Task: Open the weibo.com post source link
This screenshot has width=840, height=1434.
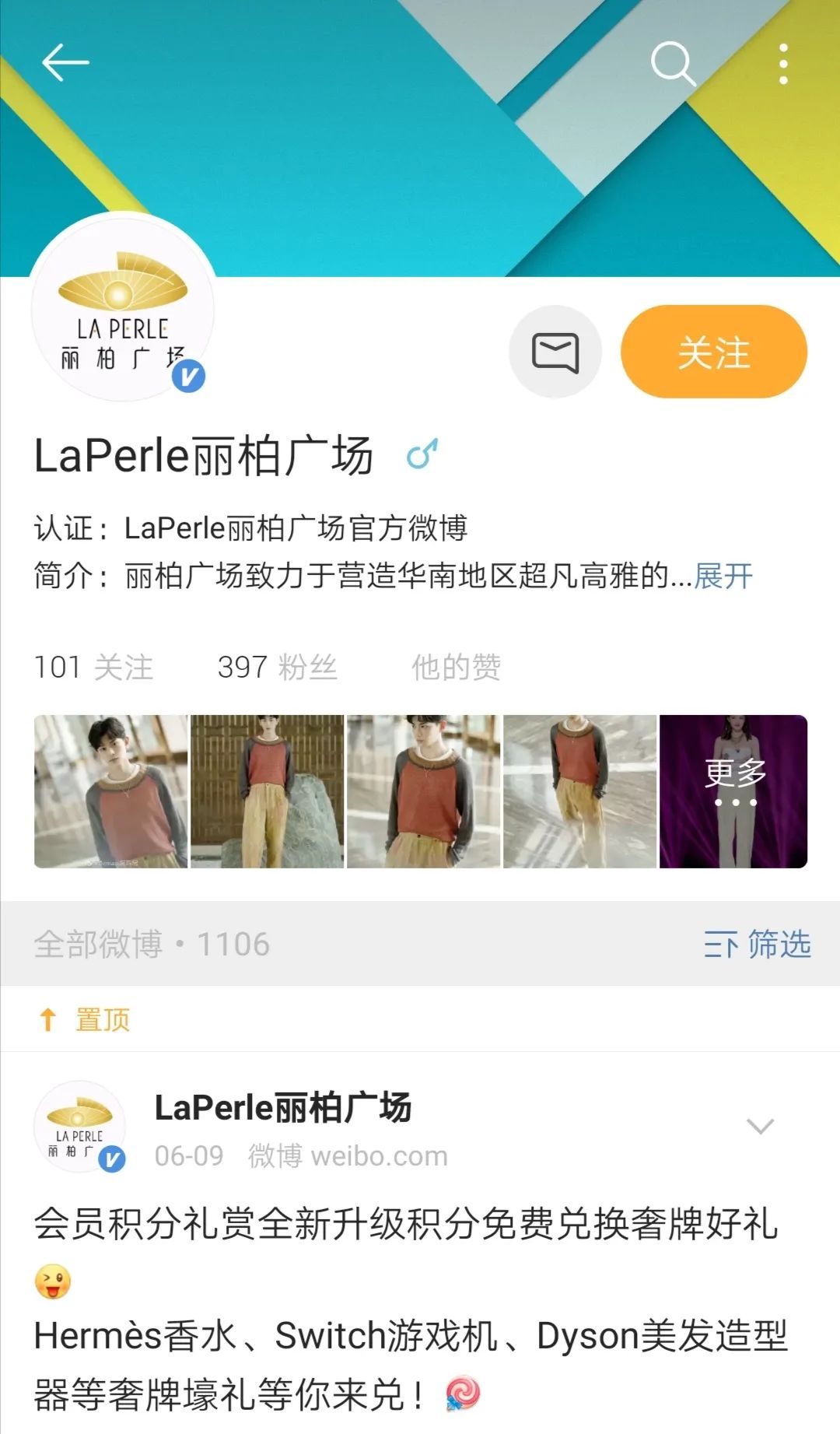Action: (379, 1156)
